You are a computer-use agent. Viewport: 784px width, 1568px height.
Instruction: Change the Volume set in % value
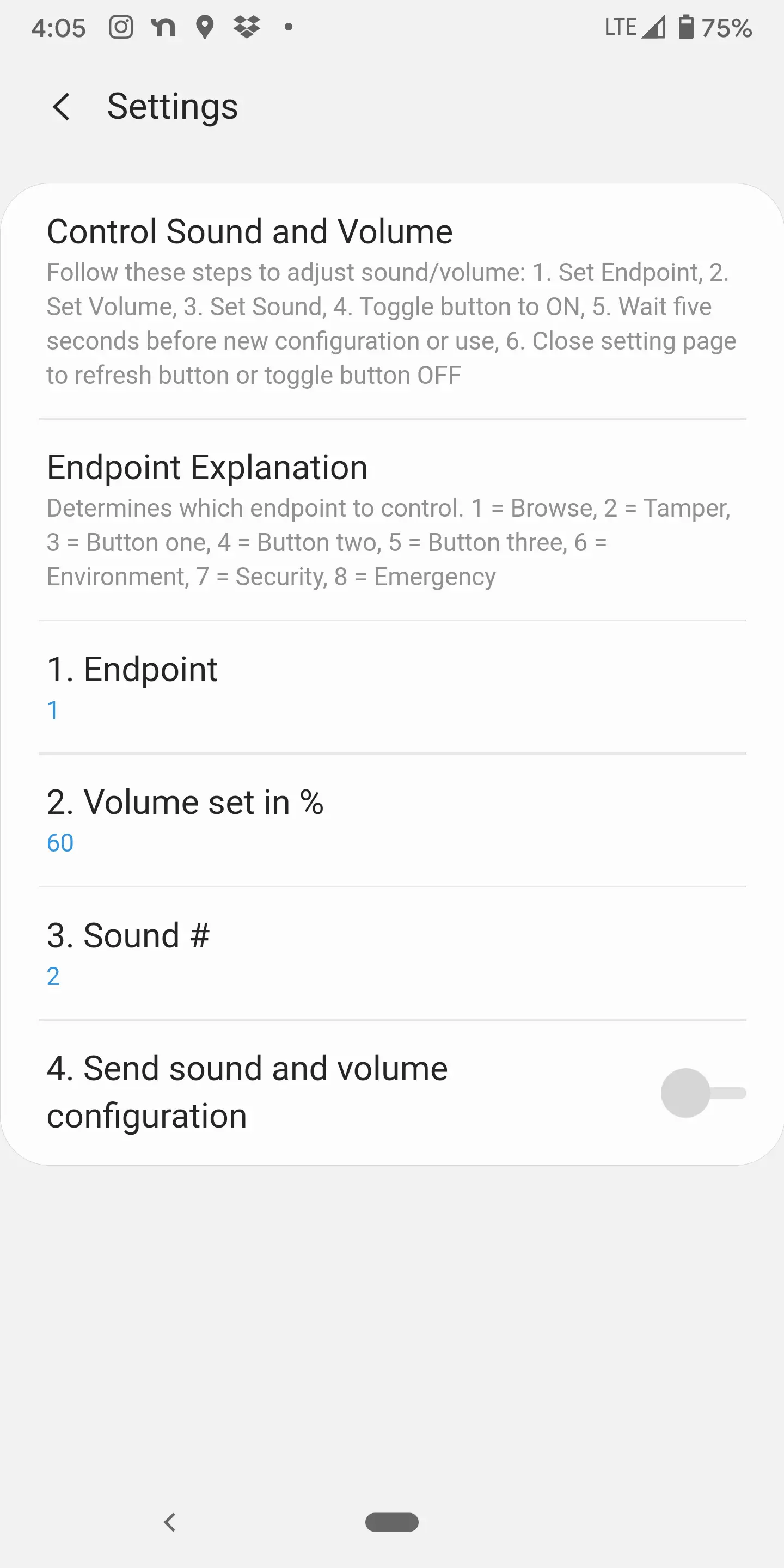(x=392, y=820)
